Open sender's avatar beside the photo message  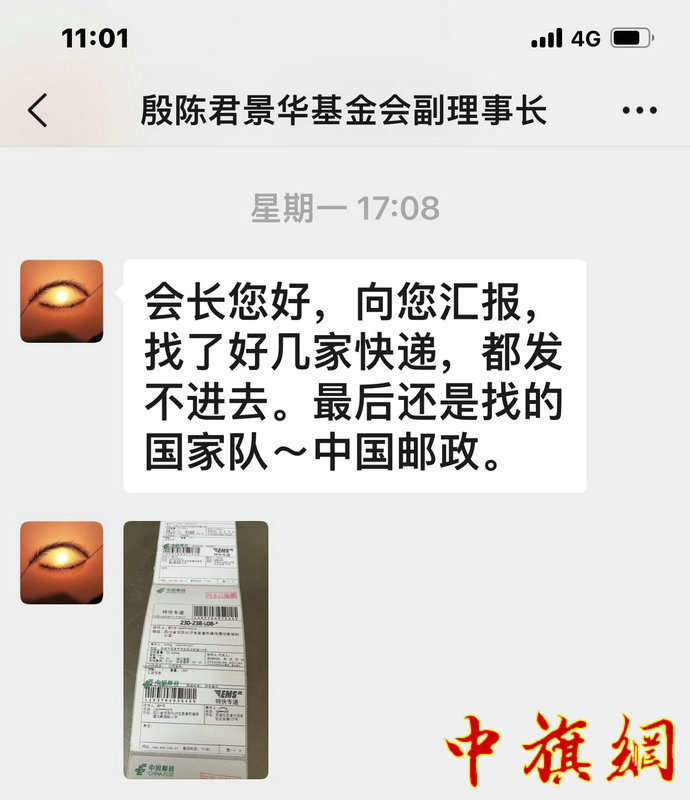(x=62, y=562)
